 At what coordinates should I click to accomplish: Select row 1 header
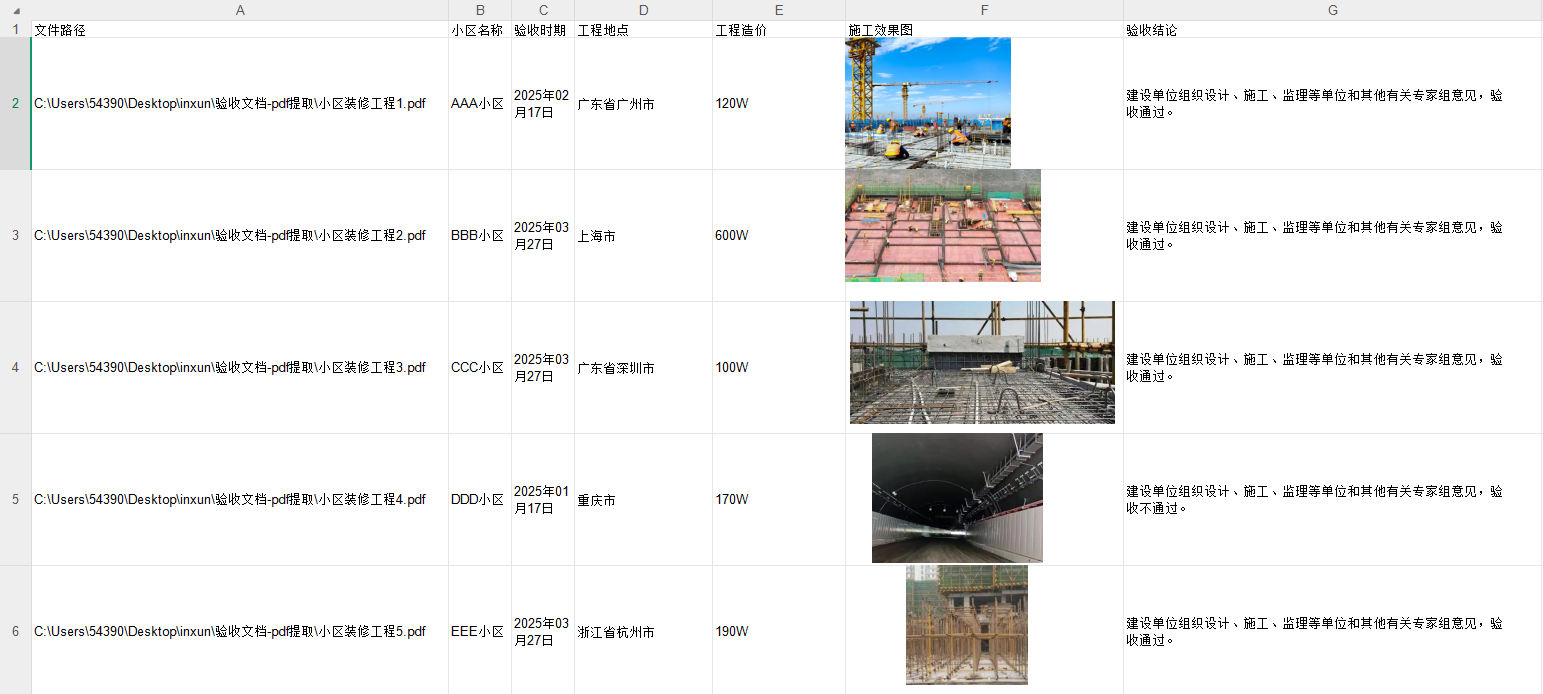(x=15, y=30)
